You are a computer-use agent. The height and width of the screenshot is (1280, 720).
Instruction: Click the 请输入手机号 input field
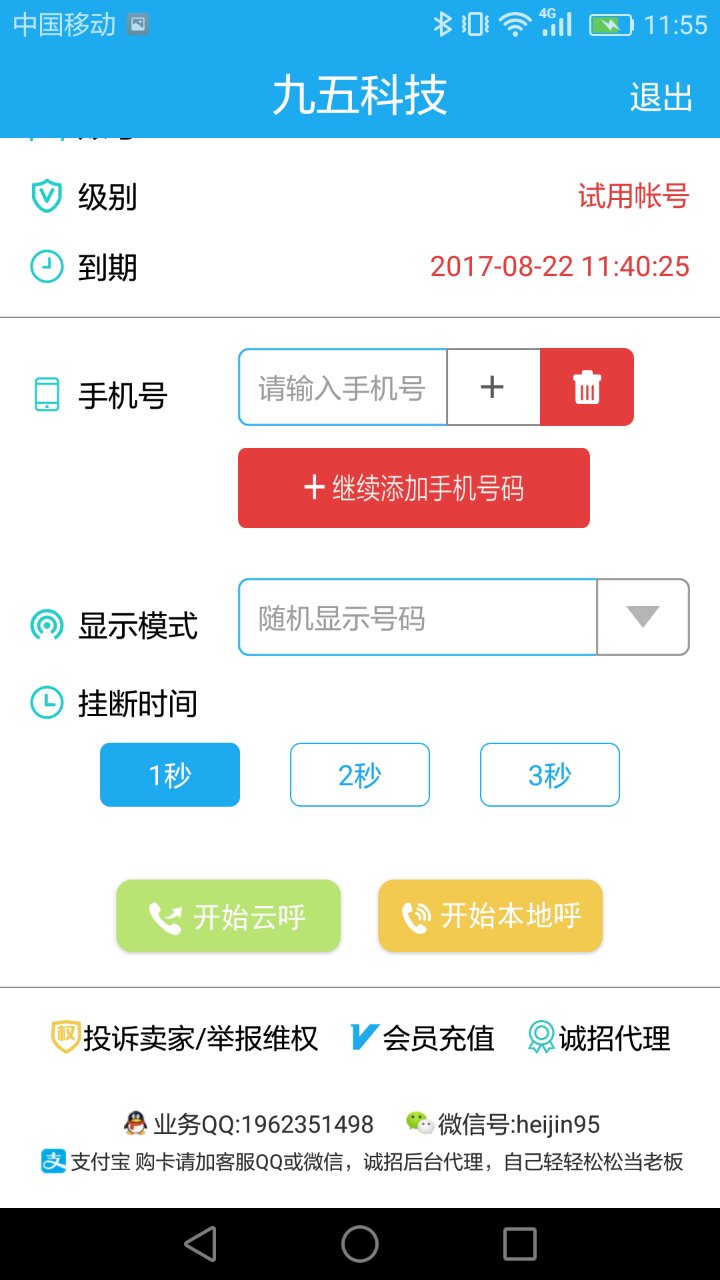point(342,387)
